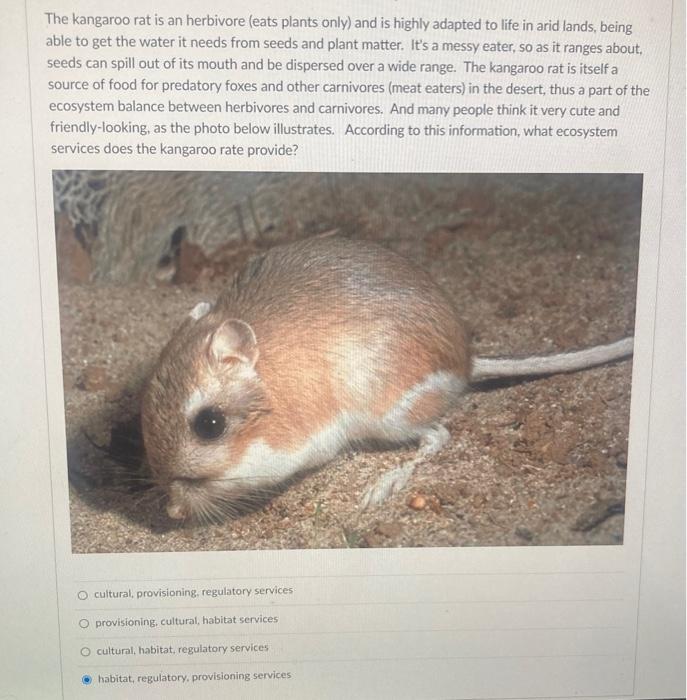Select 'habitat, regulatory, provisioning services' answer

tap(85, 678)
